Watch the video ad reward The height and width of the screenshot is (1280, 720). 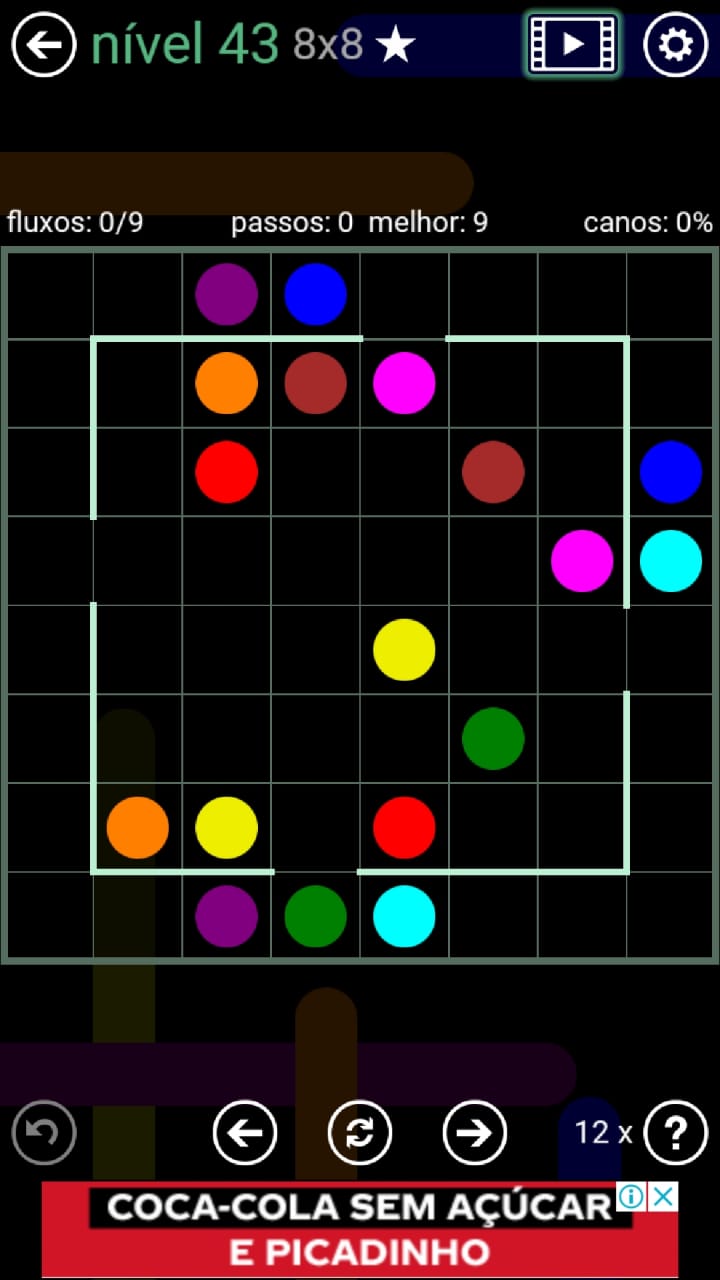(573, 44)
